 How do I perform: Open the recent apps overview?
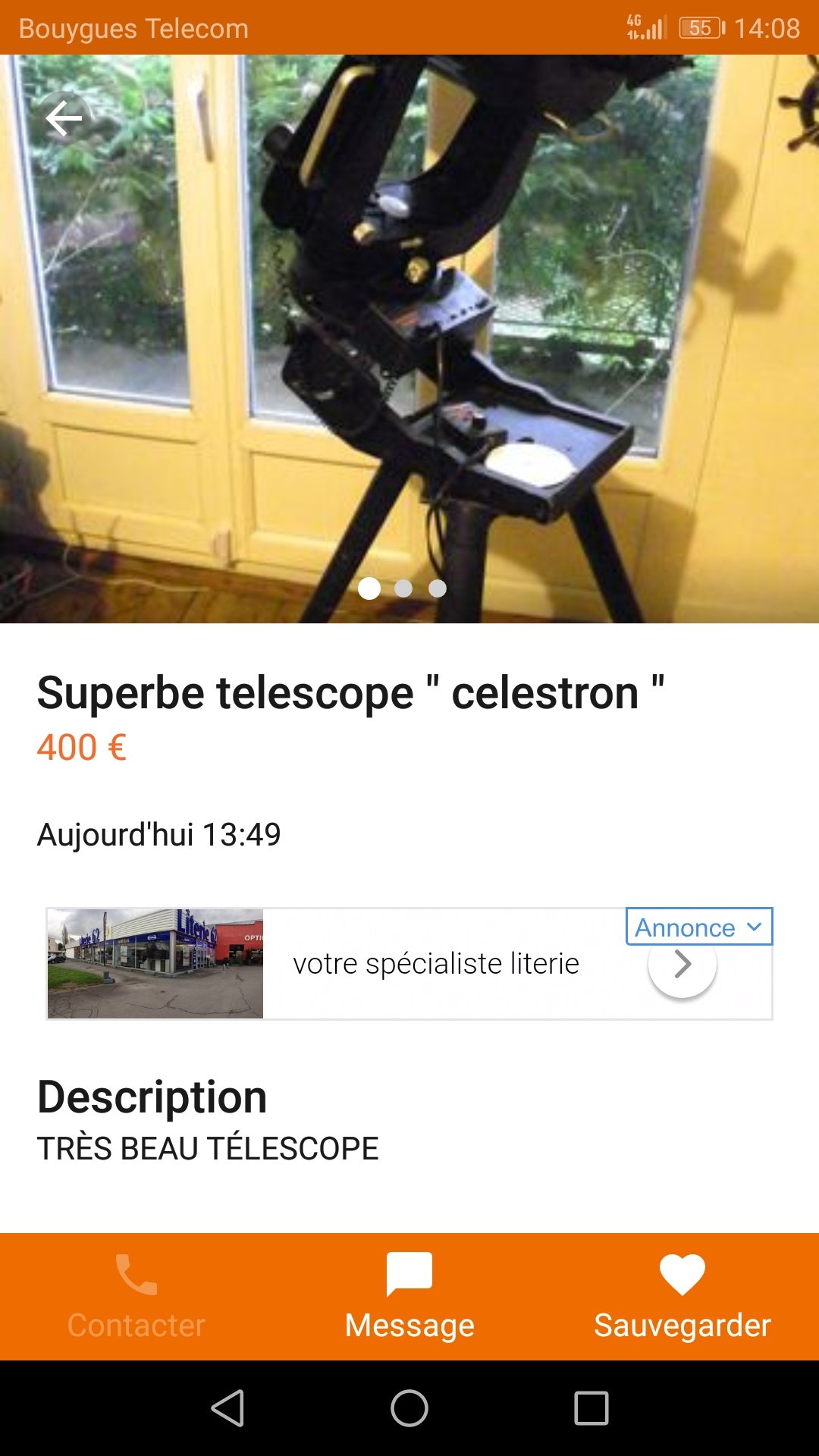tap(591, 1408)
